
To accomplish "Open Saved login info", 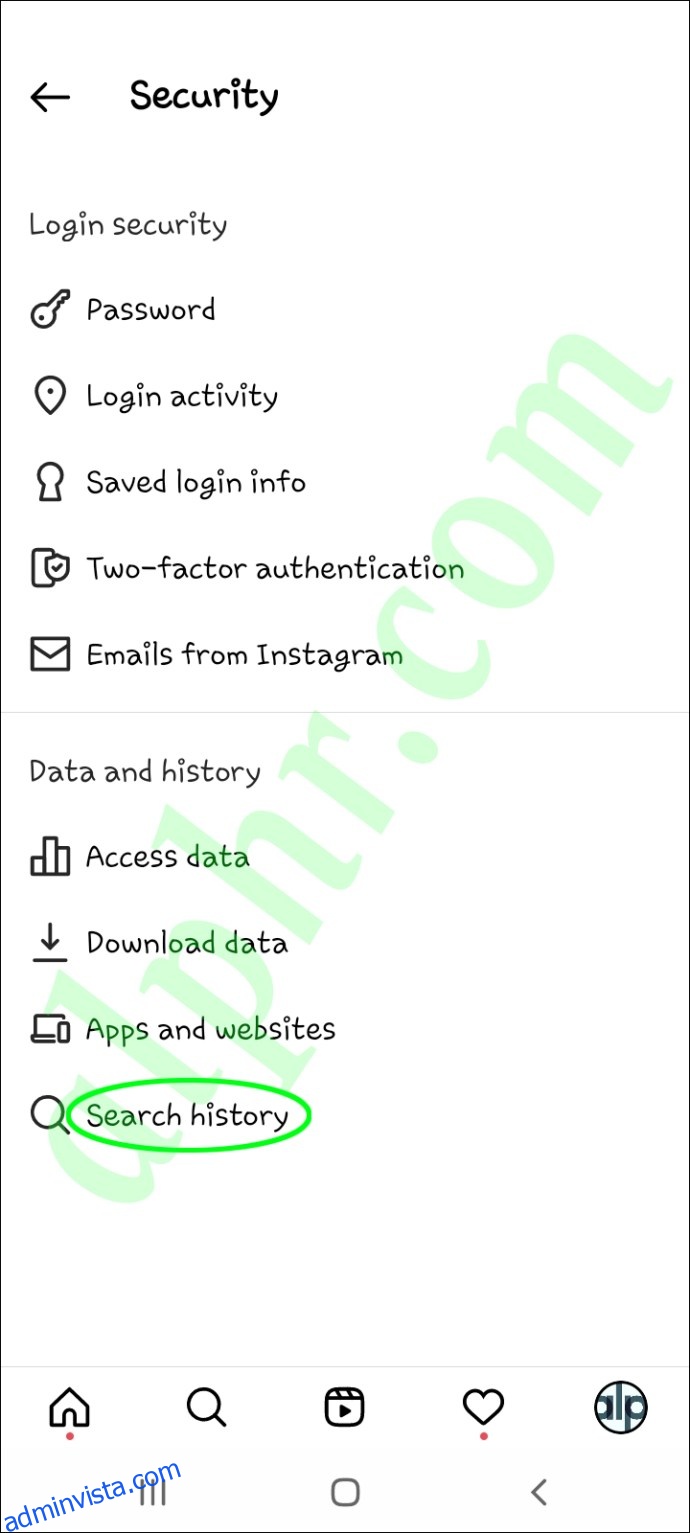I will pos(345,482).
